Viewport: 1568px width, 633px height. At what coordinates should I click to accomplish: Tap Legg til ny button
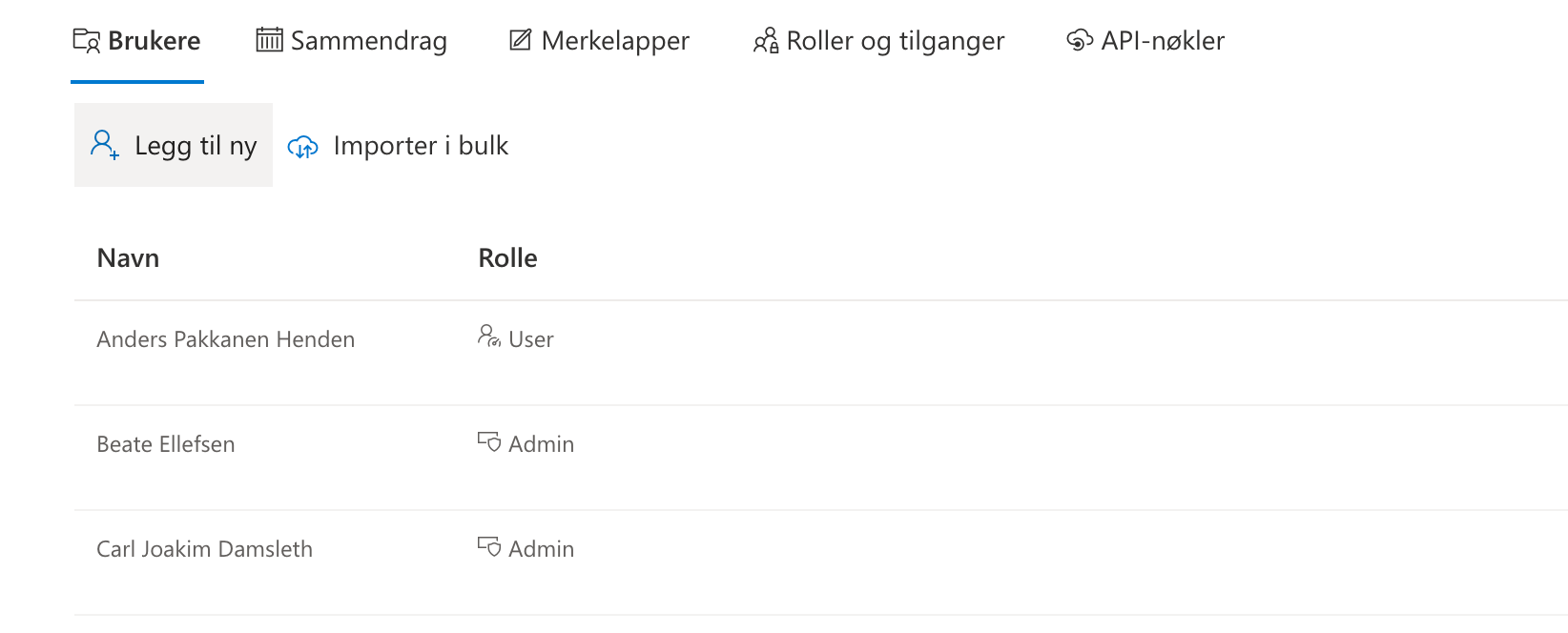174,145
